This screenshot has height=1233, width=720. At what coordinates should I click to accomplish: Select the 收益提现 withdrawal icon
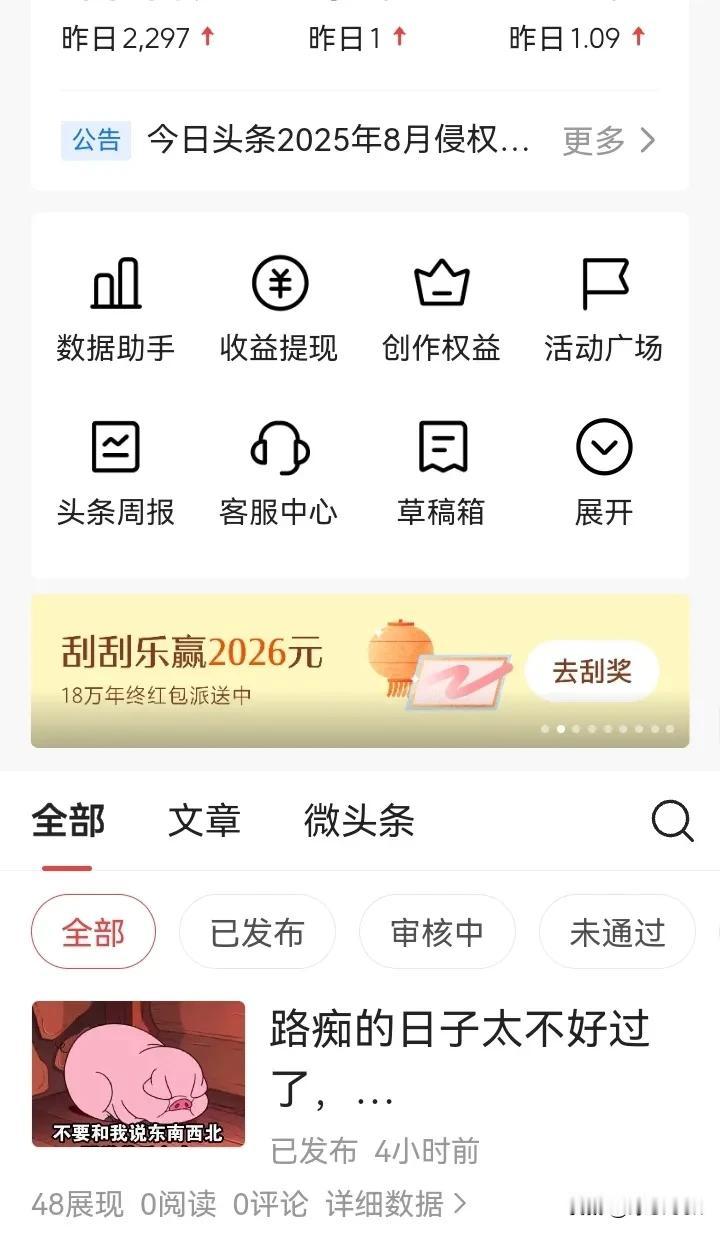pos(278,305)
